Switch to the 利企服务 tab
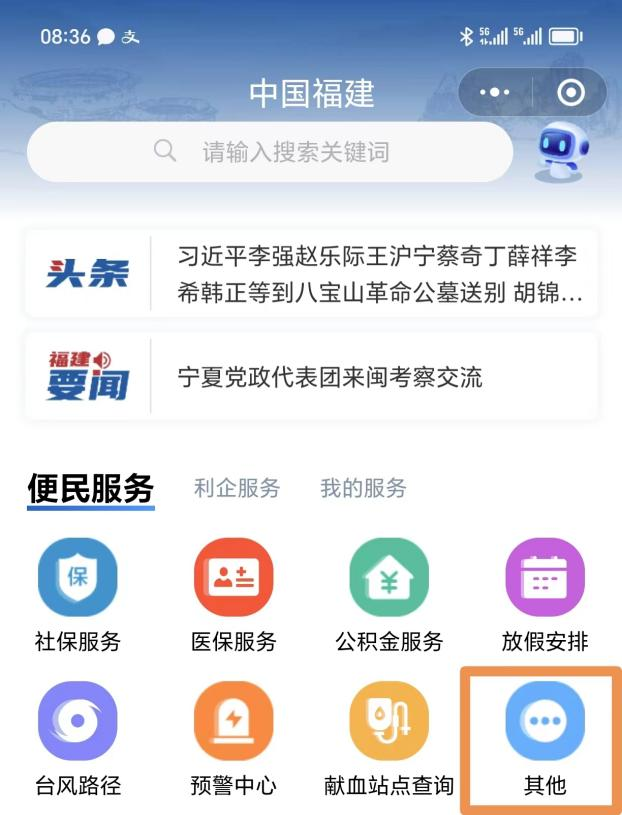The width and height of the screenshot is (622, 815). [x=237, y=488]
